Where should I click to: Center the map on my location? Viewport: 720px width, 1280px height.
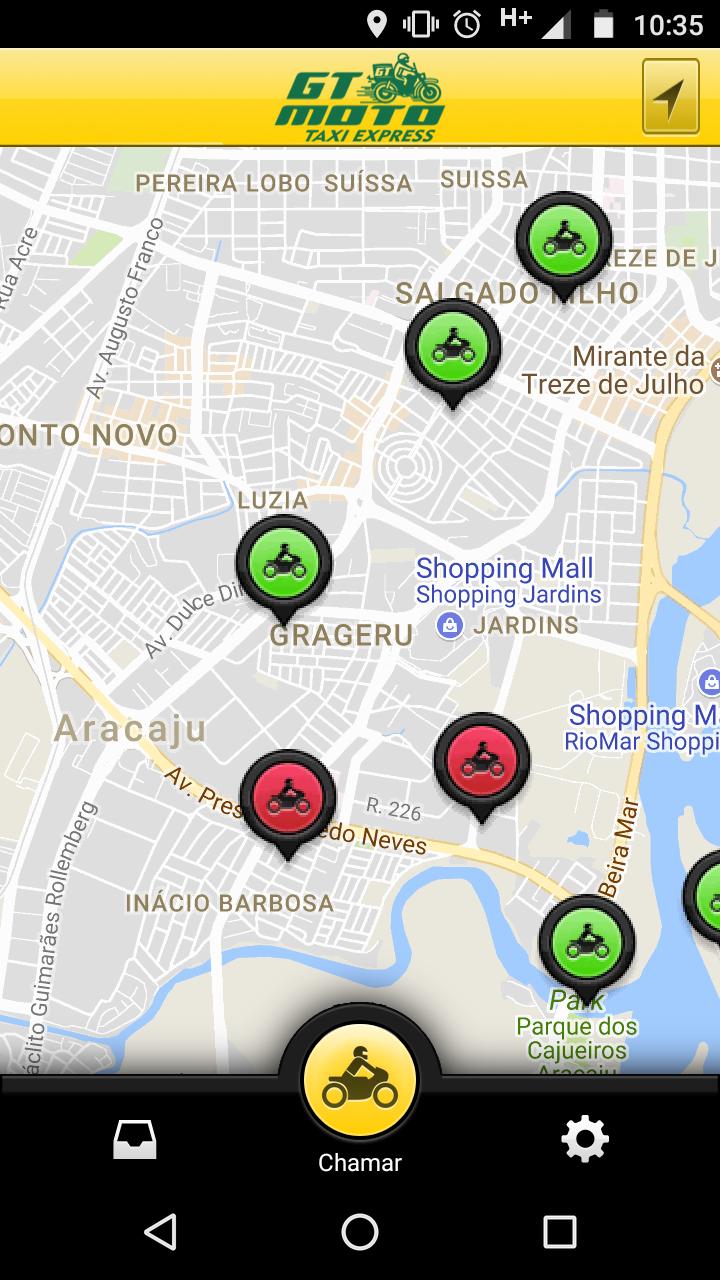pyautogui.click(x=670, y=96)
